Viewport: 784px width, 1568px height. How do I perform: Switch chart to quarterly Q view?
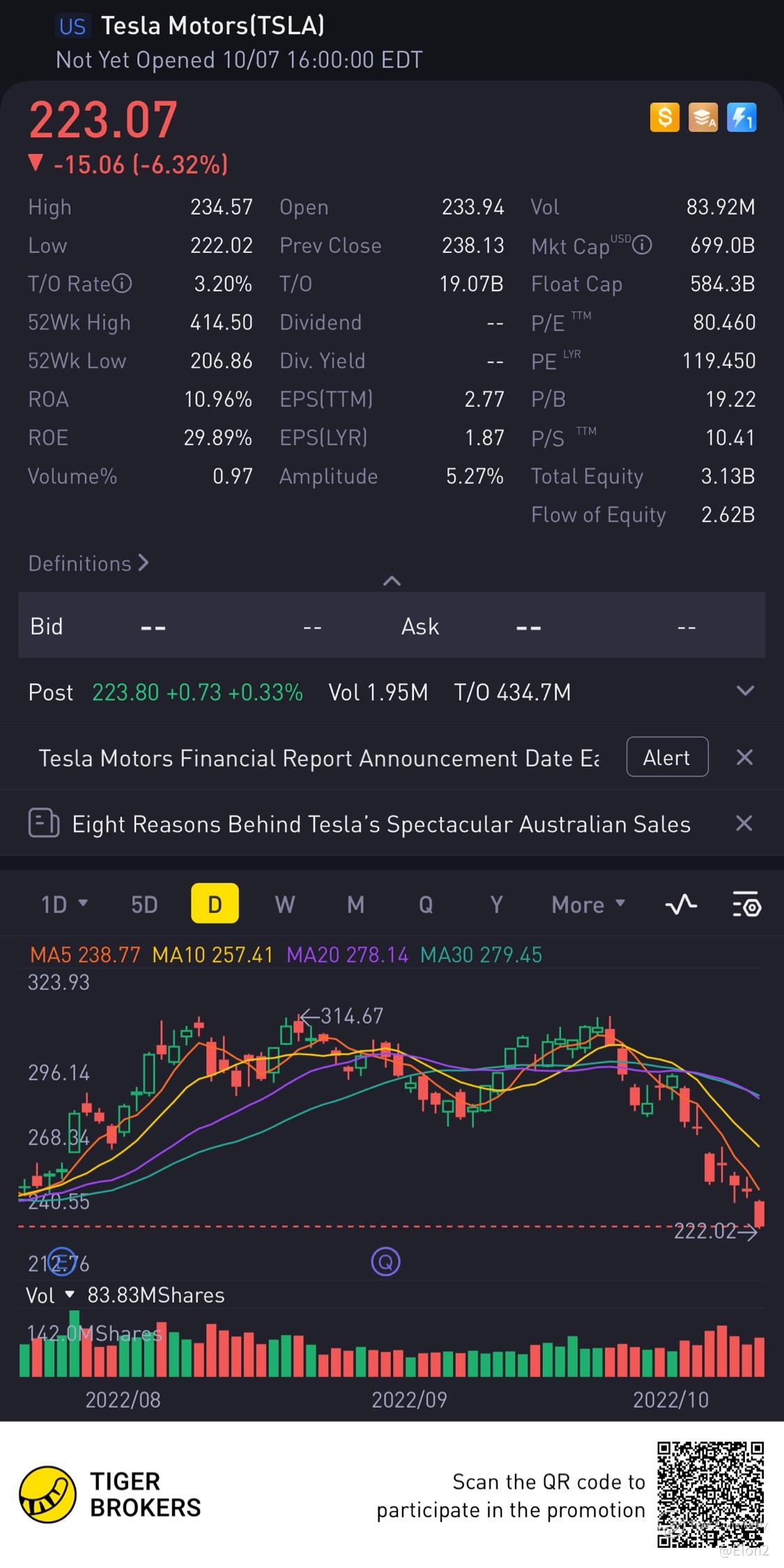426,904
